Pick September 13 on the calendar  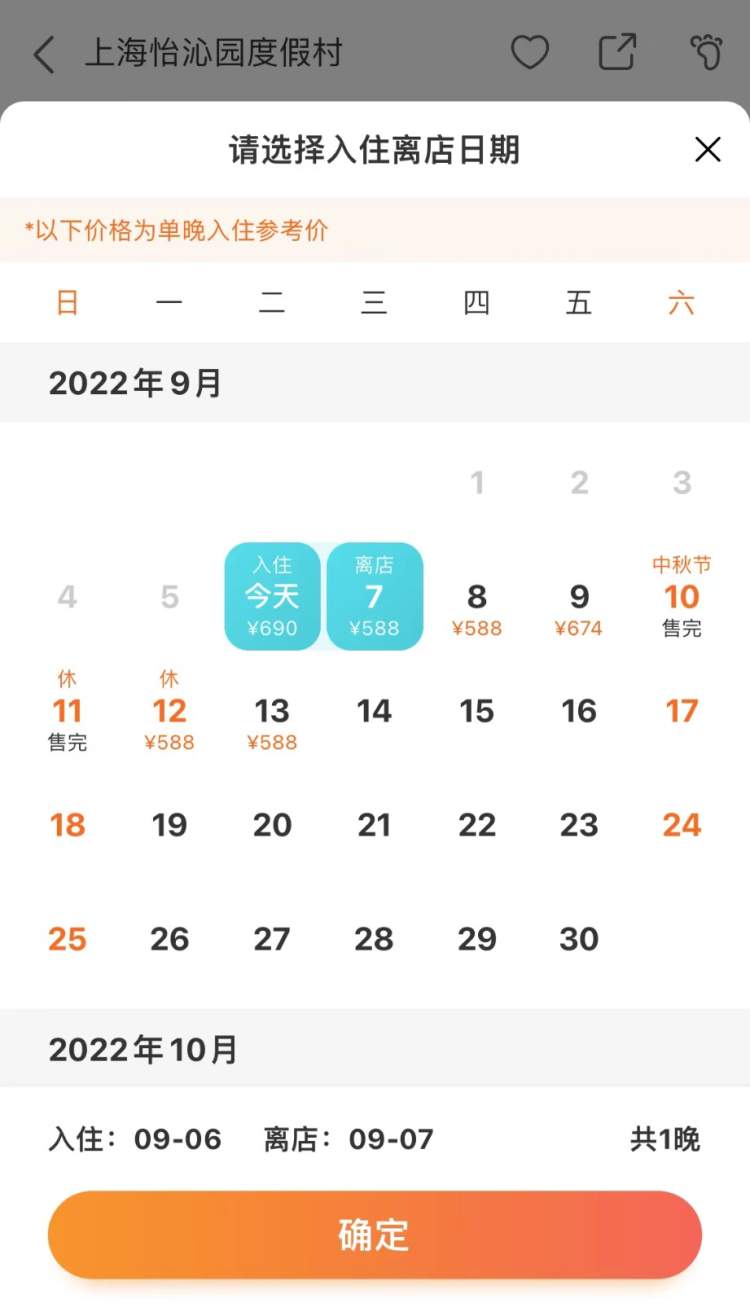click(x=272, y=720)
